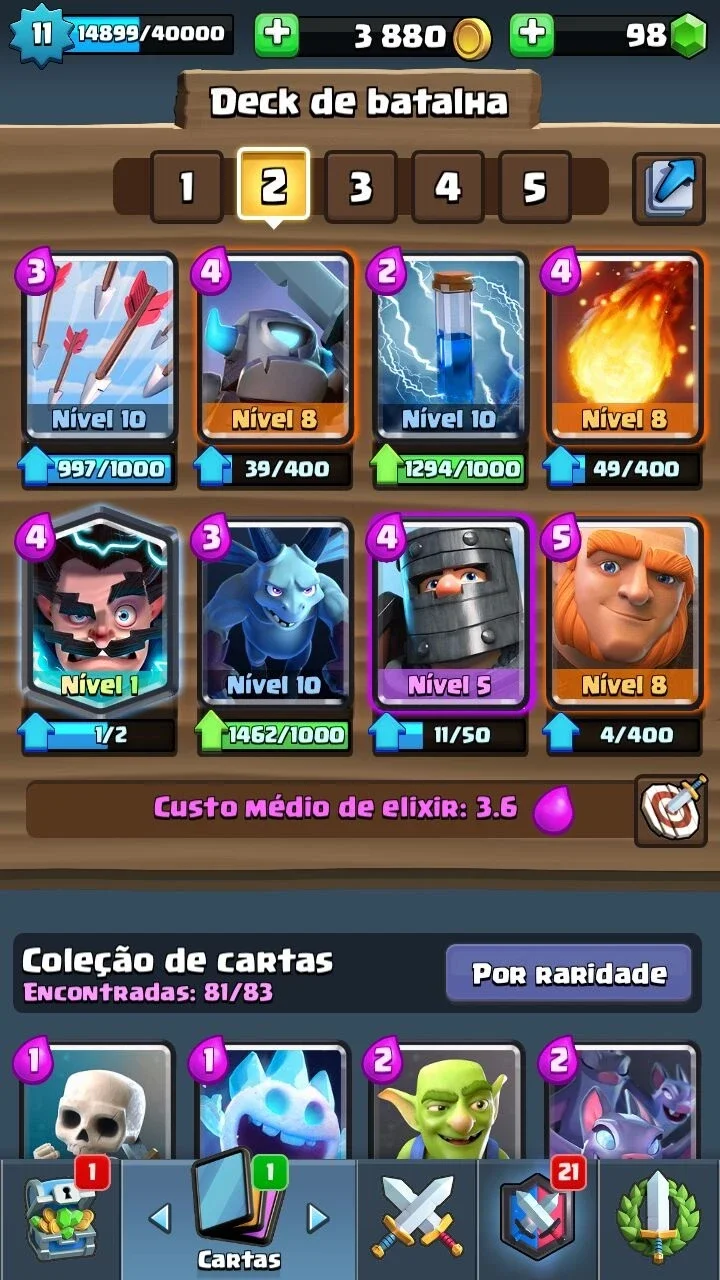Open the target icon beside the elixir cost
The image size is (720, 1280).
671,809
